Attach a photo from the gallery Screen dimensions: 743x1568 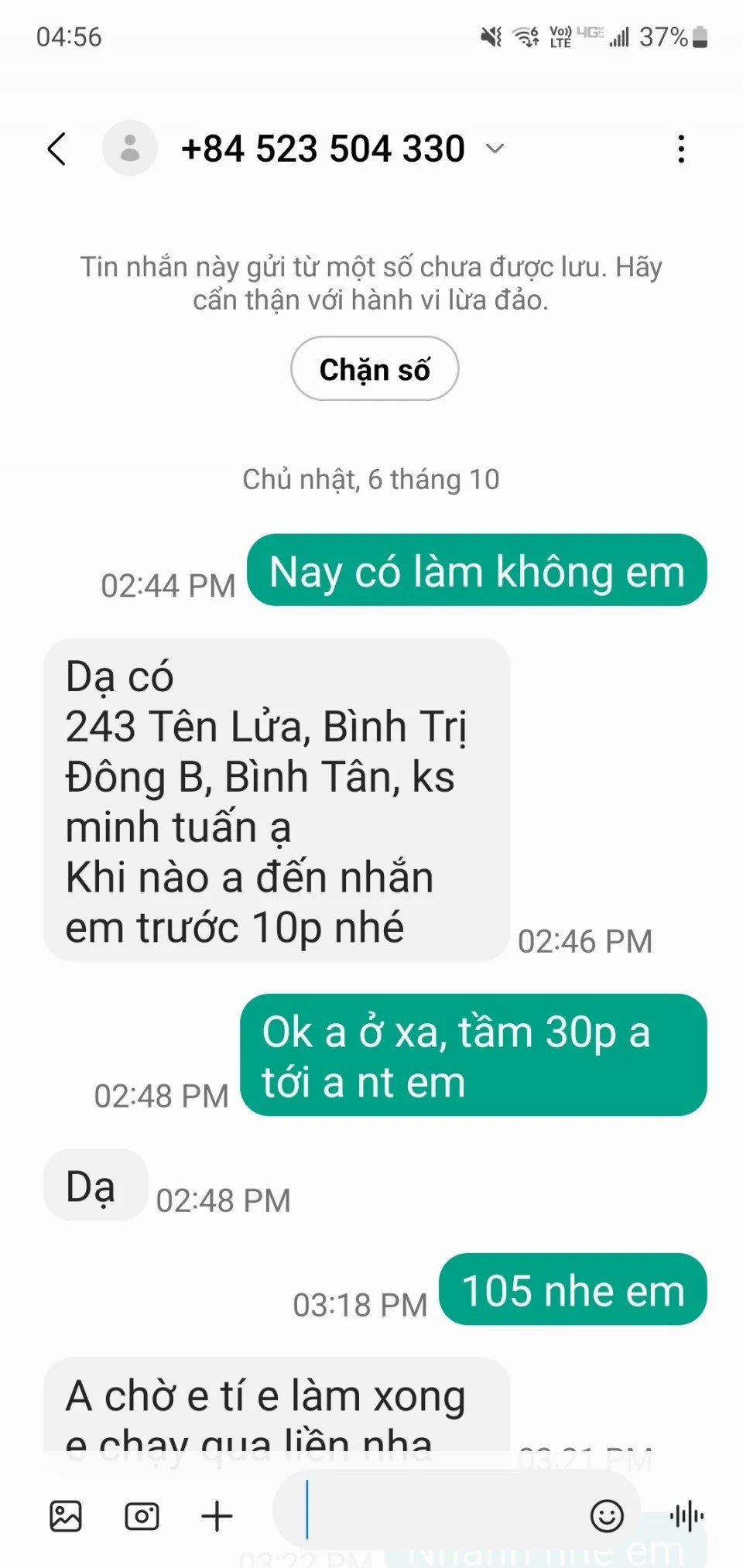(66, 1516)
